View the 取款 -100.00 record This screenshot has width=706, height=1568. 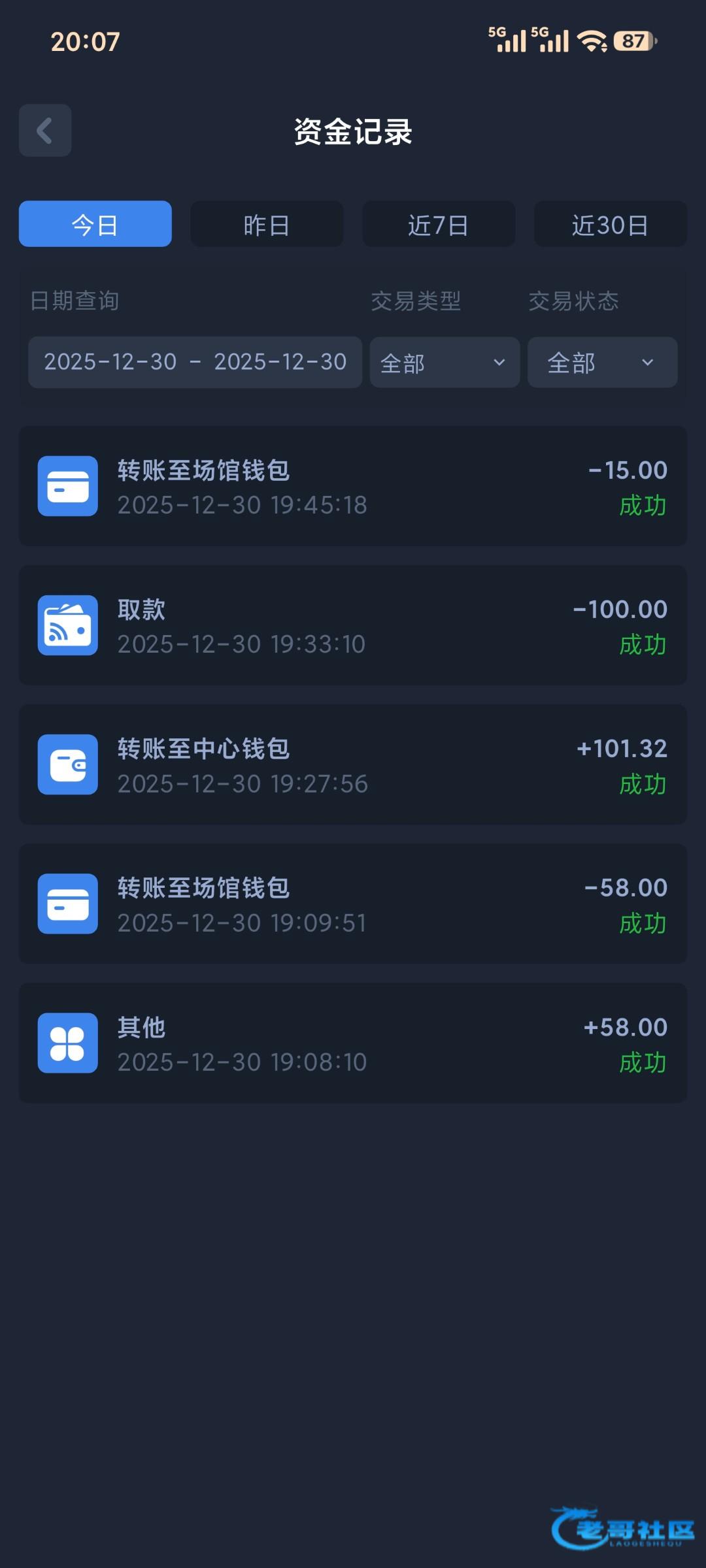(353, 625)
